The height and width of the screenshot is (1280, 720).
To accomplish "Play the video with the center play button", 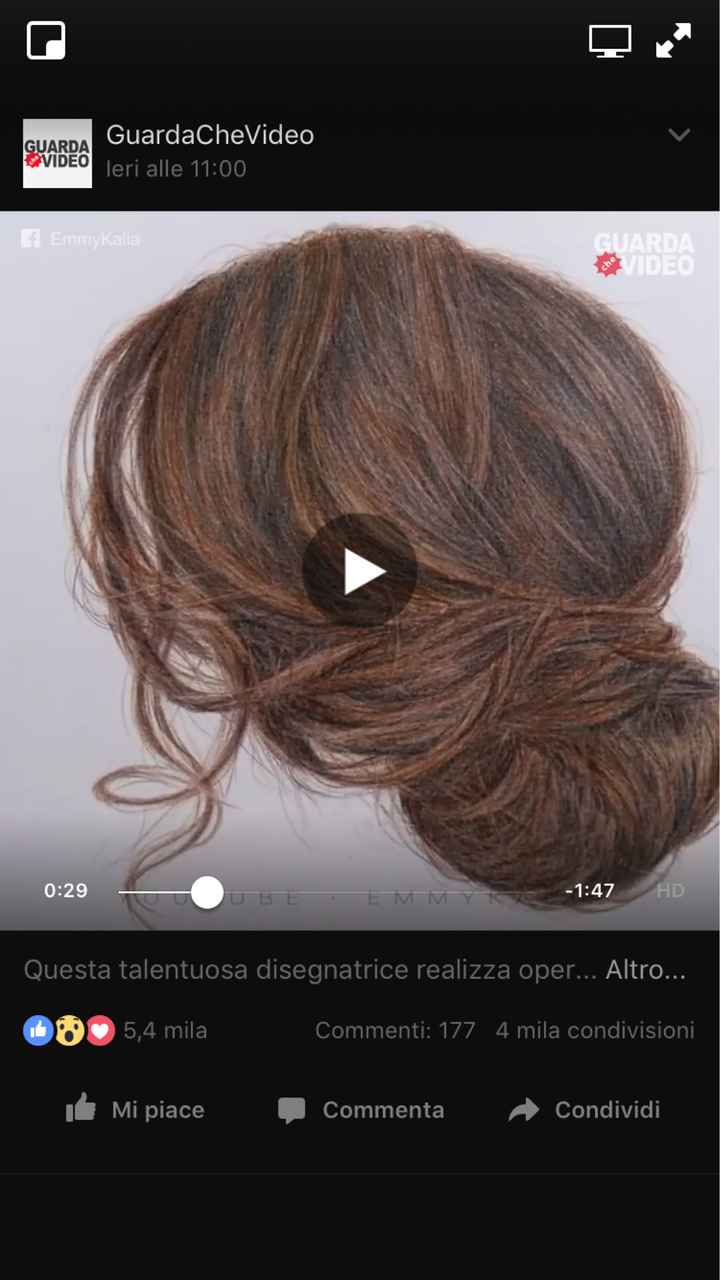I will [x=362, y=571].
